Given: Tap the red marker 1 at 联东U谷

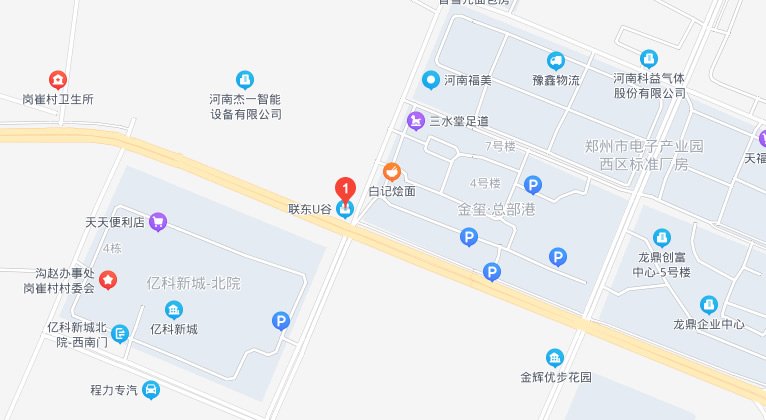Looking at the screenshot, I should tap(344, 188).
